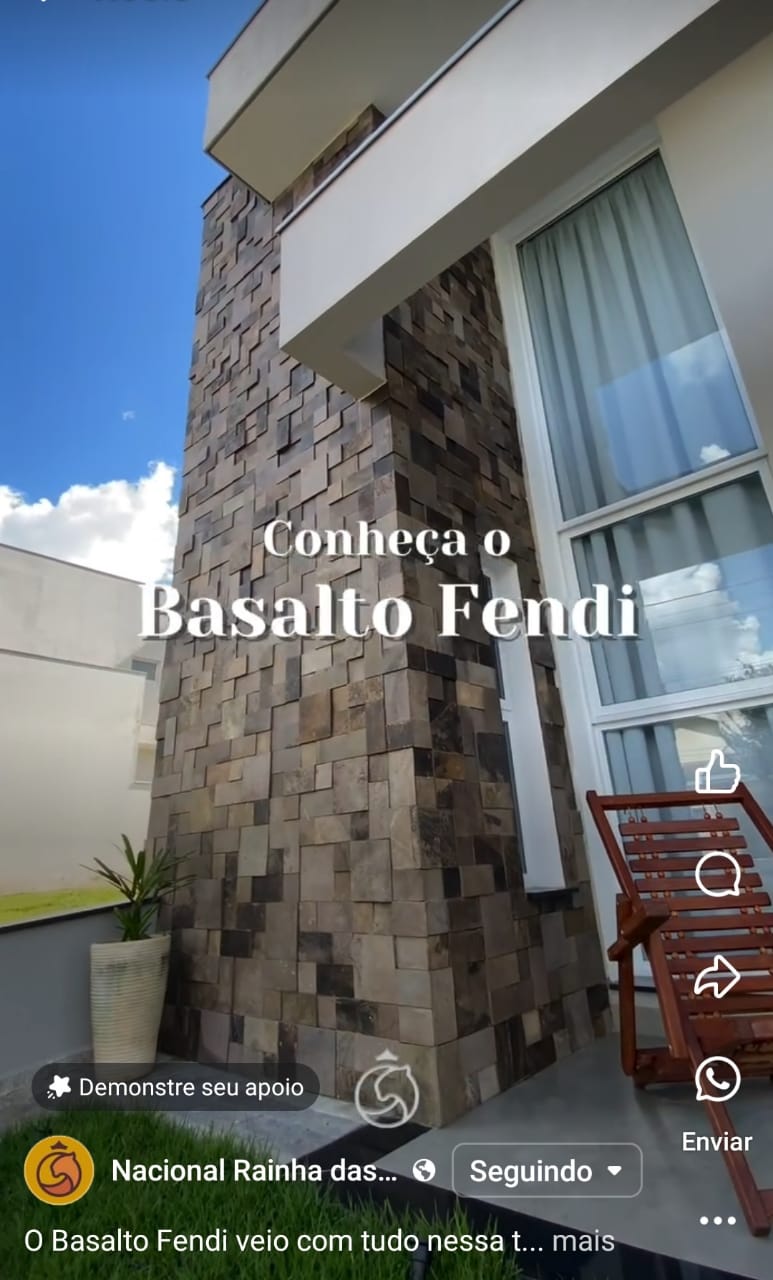Like this Basalto Fendi reel

717,772
